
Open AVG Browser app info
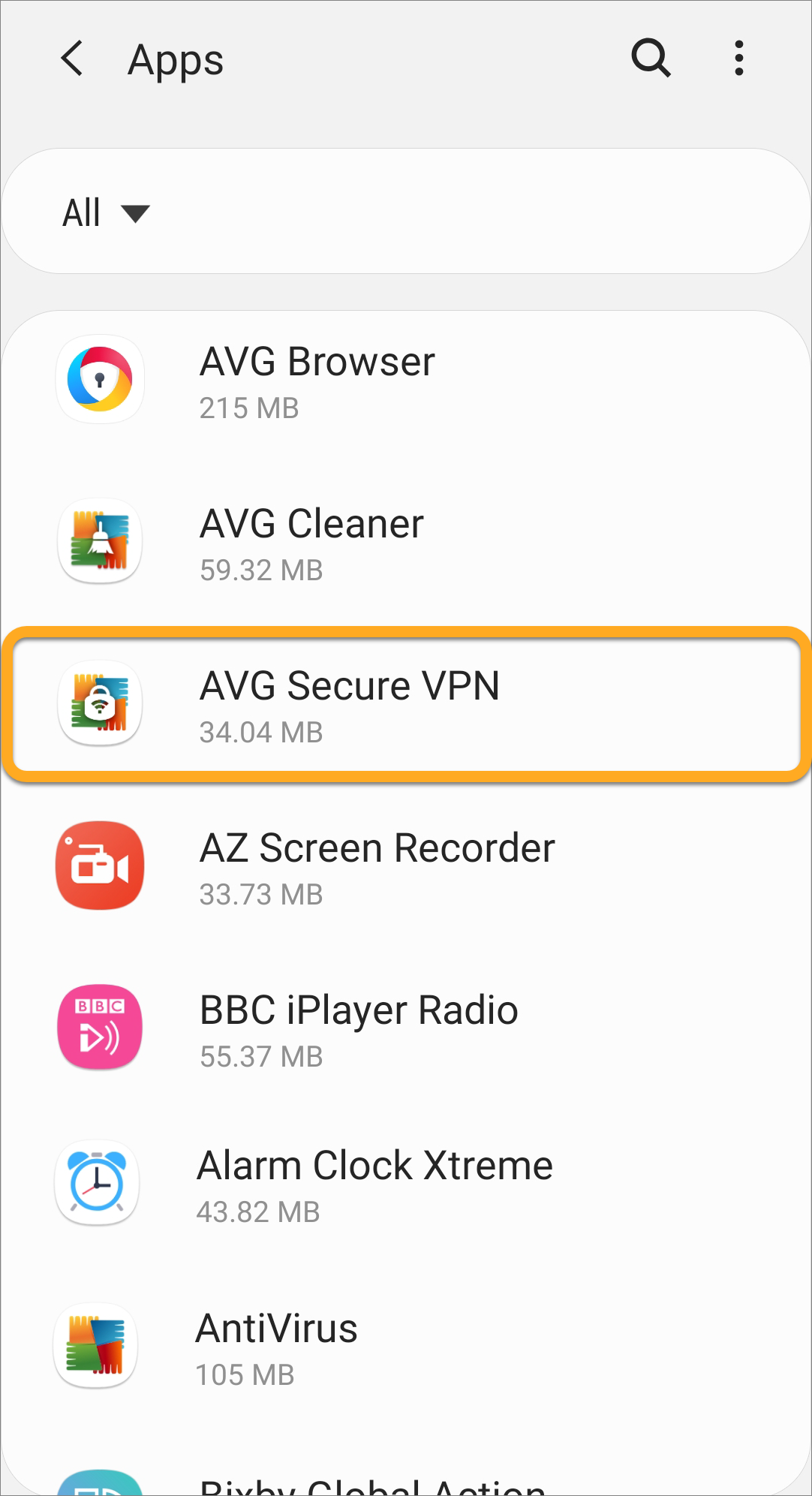point(405,381)
